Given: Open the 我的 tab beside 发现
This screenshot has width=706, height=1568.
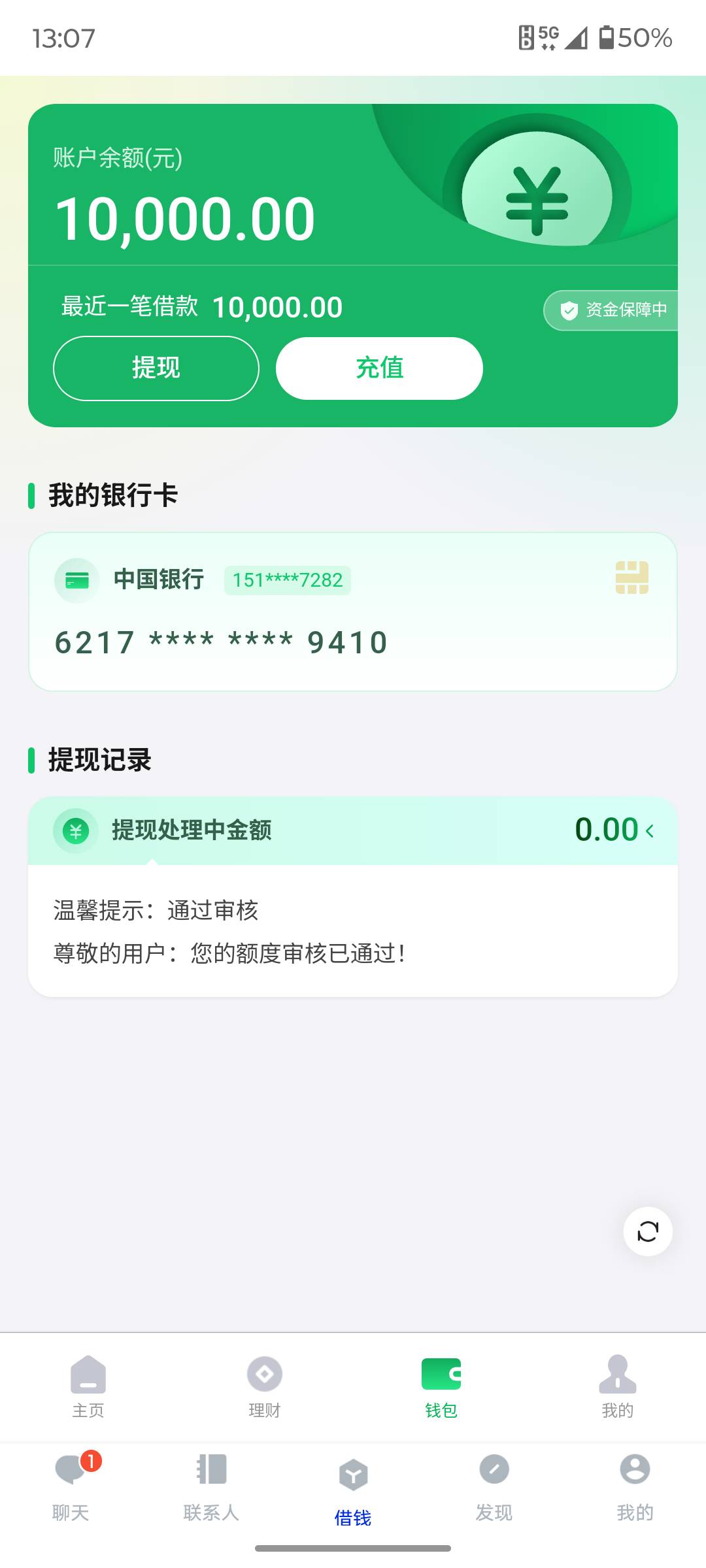Looking at the screenshot, I should [x=635, y=1488].
